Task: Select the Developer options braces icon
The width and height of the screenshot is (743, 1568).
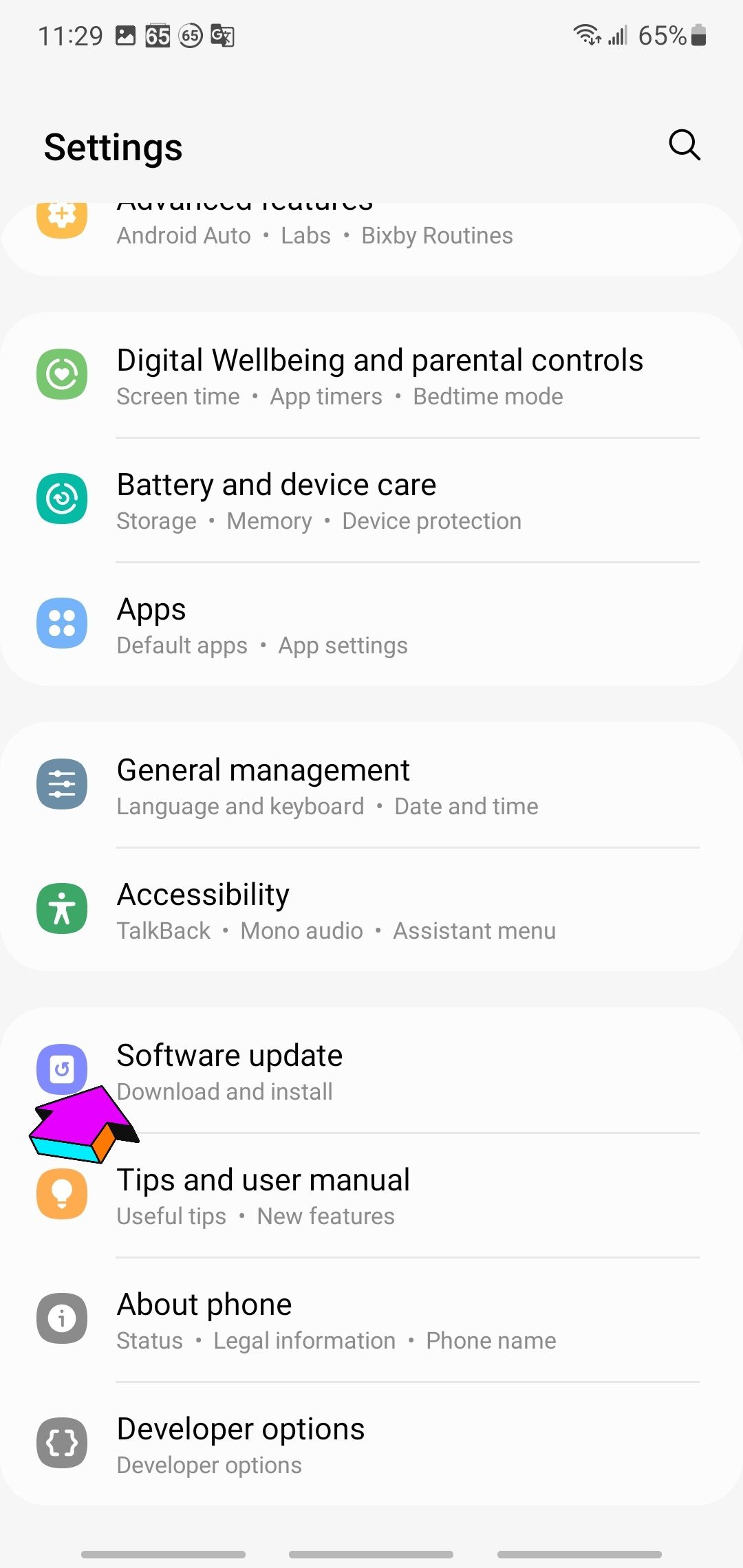Action: point(61,1442)
